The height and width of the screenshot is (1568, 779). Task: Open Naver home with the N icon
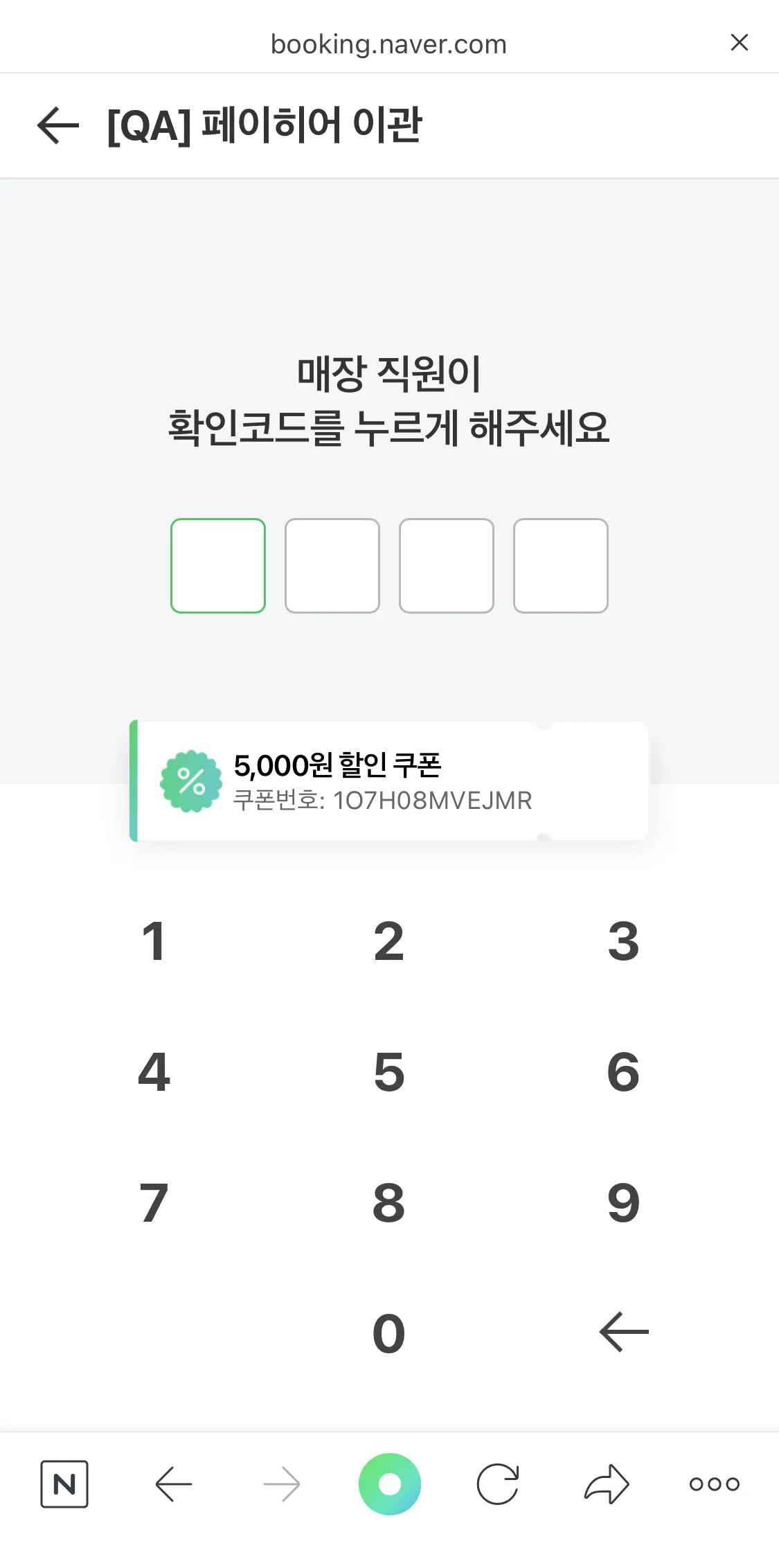64,1484
